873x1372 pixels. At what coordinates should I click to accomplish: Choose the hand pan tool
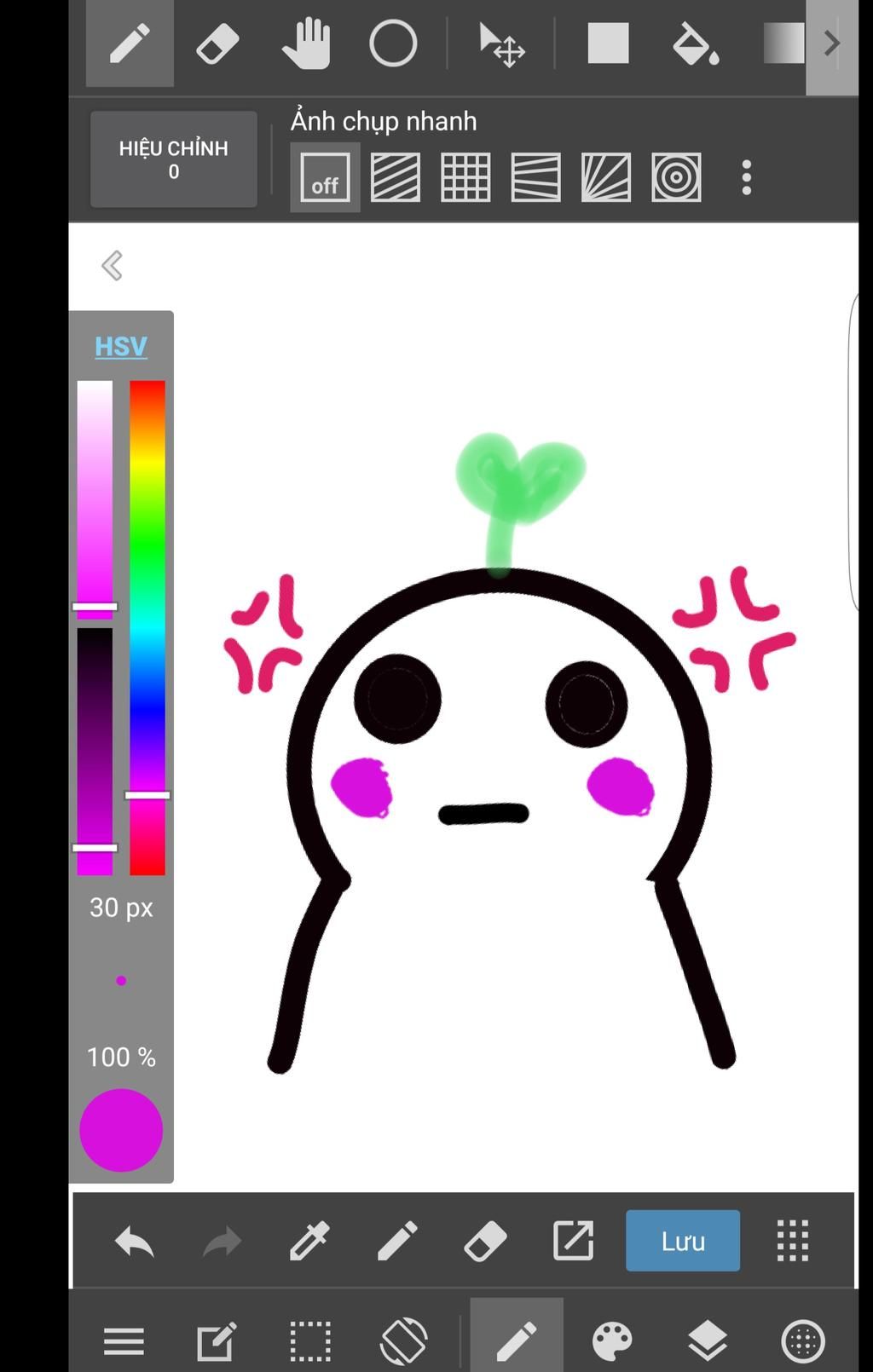306,44
